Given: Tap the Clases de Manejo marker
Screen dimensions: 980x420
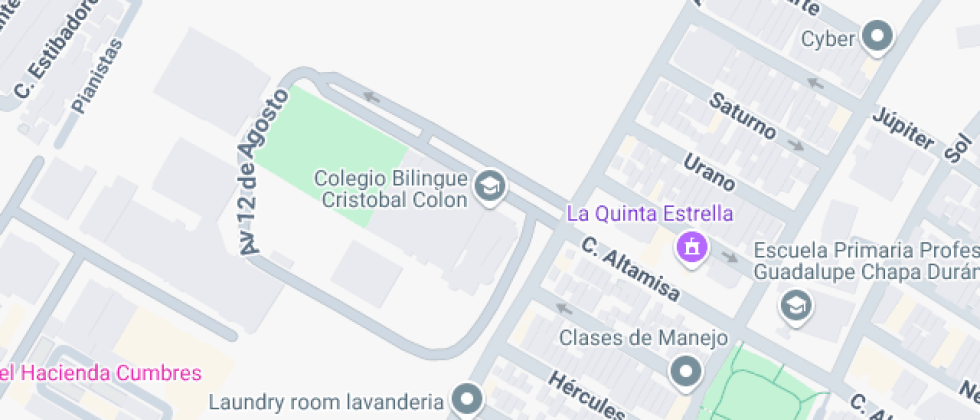Looking at the screenshot, I should click(686, 372).
